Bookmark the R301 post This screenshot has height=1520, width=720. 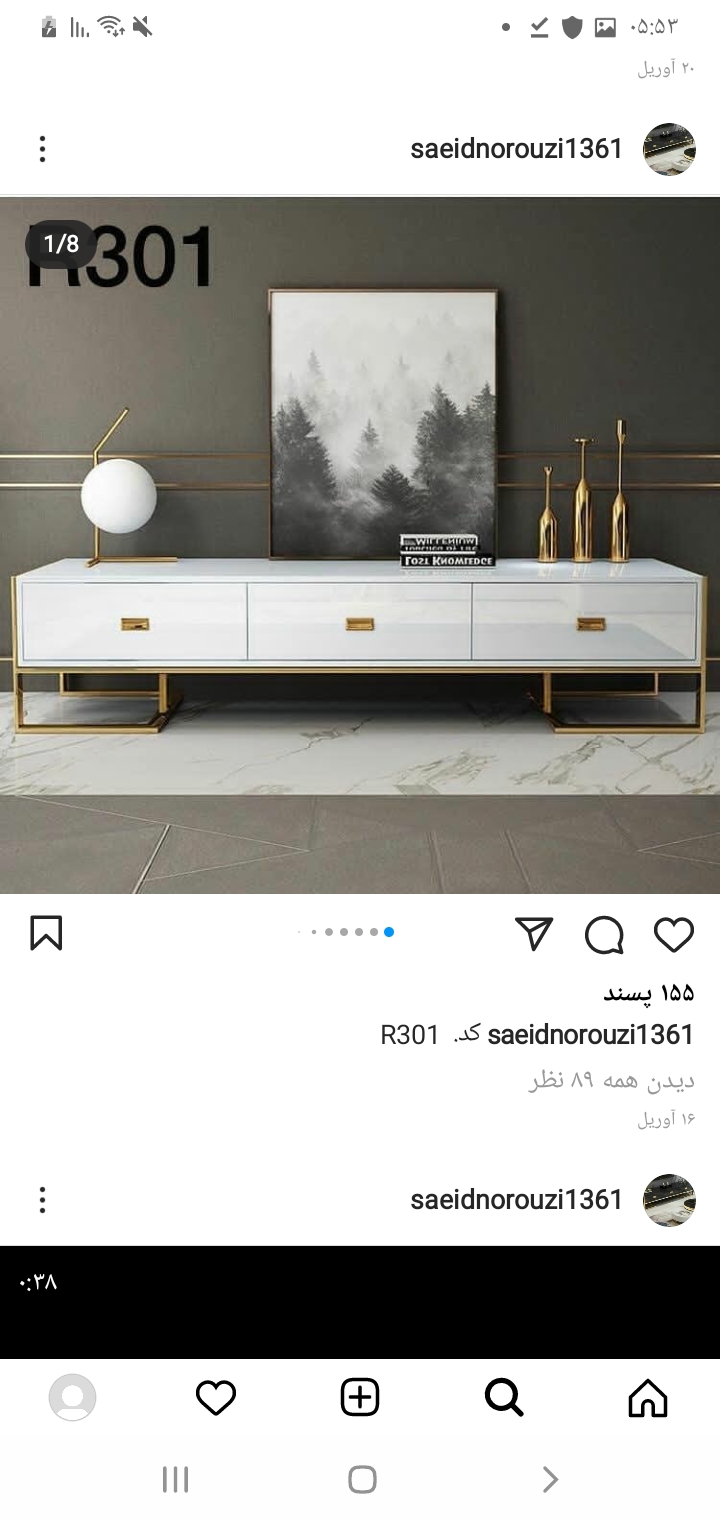pos(46,933)
